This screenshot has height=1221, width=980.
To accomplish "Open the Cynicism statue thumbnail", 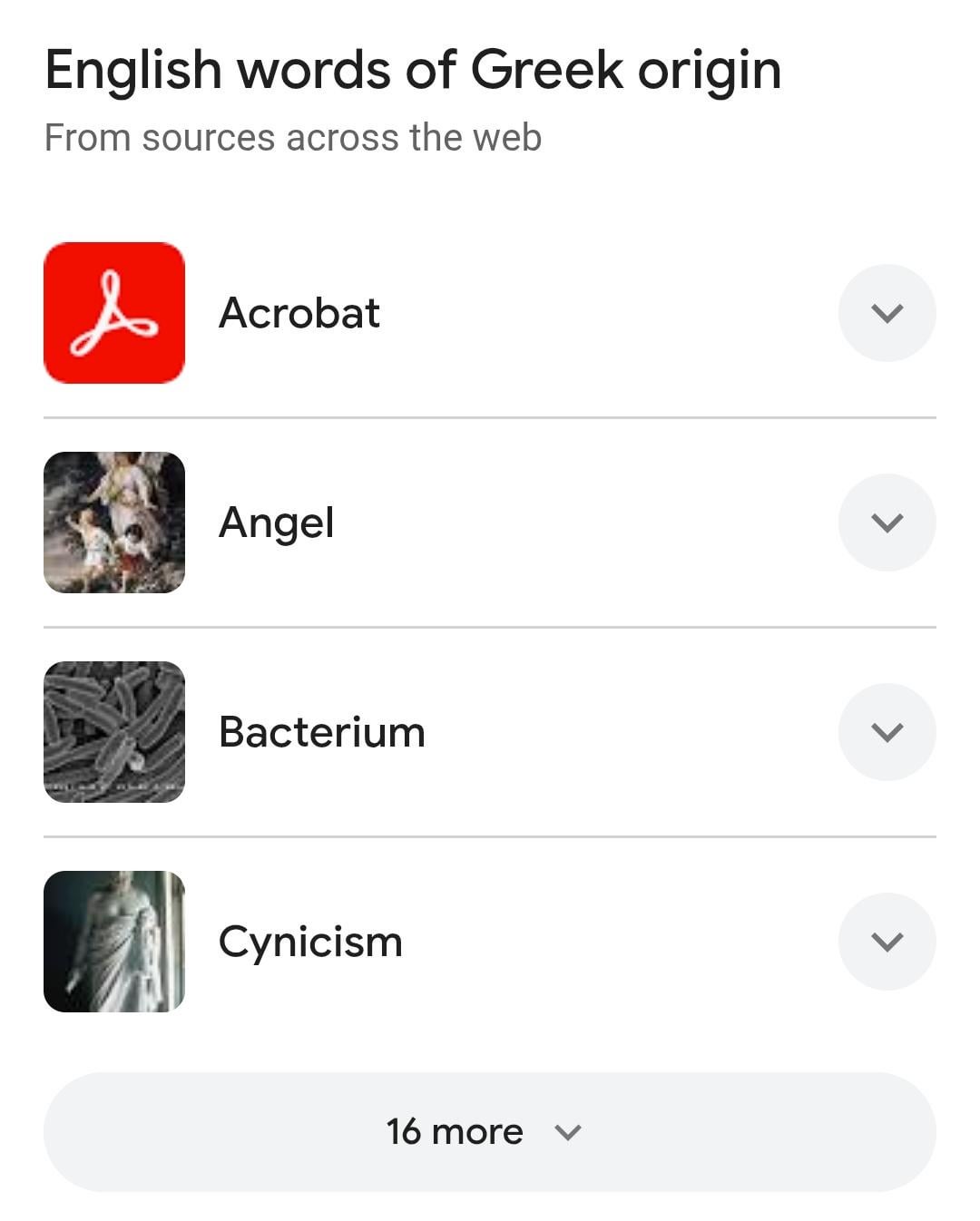I will (x=114, y=942).
